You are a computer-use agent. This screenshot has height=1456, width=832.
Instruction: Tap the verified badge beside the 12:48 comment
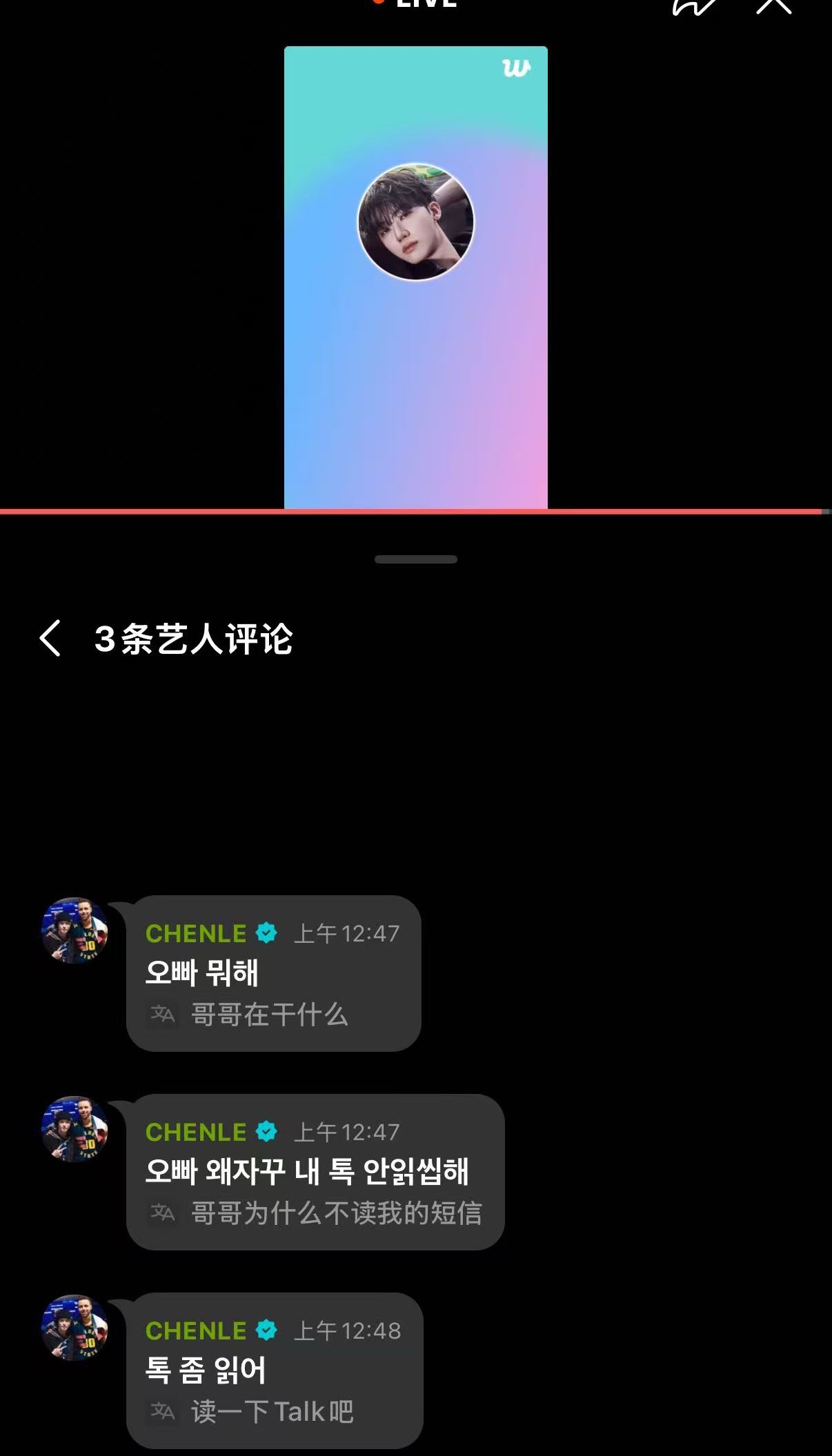coord(265,1330)
